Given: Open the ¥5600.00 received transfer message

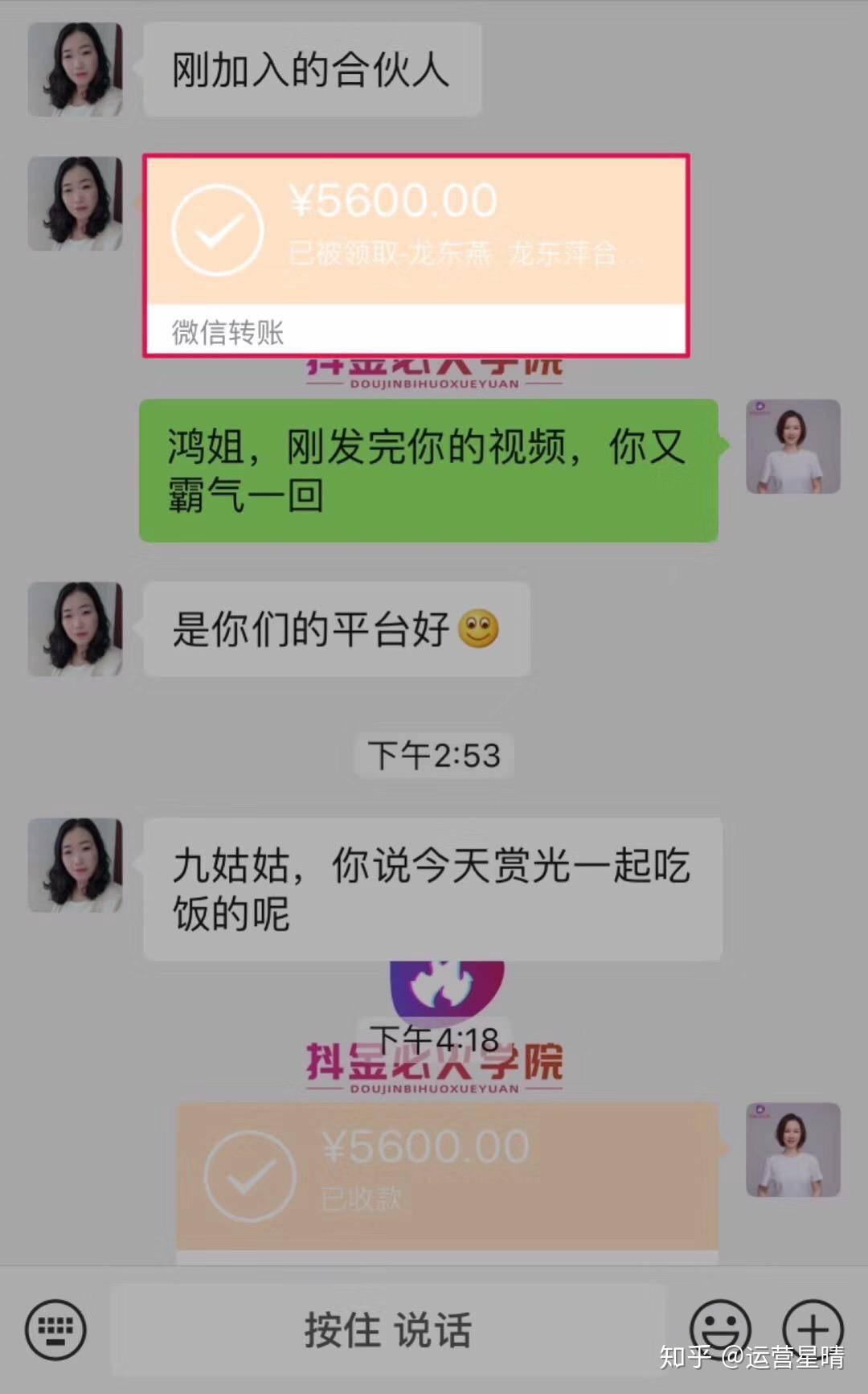Looking at the screenshot, I should (x=447, y=1176).
